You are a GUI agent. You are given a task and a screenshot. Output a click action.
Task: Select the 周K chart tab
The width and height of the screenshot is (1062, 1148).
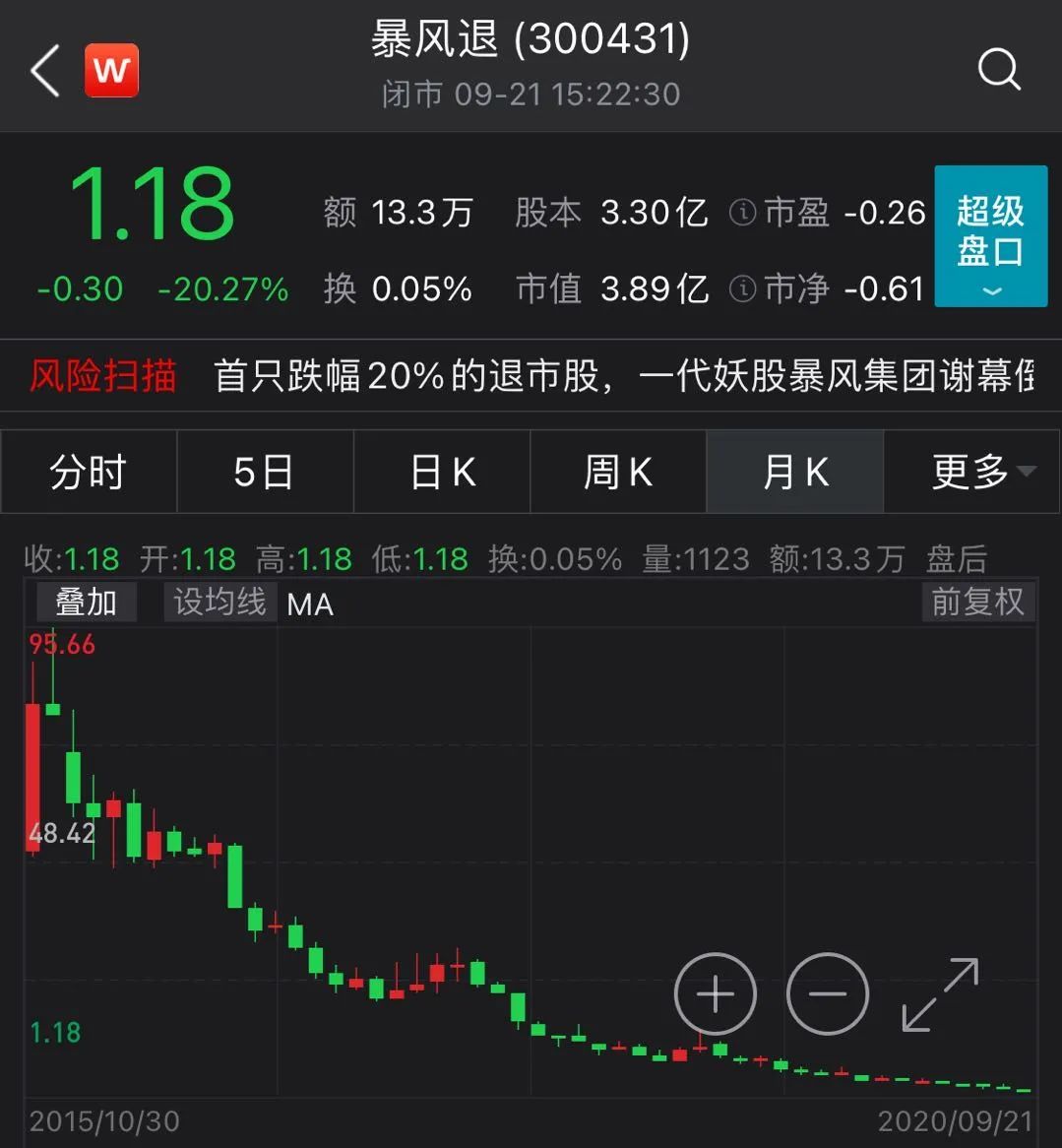tap(618, 473)
